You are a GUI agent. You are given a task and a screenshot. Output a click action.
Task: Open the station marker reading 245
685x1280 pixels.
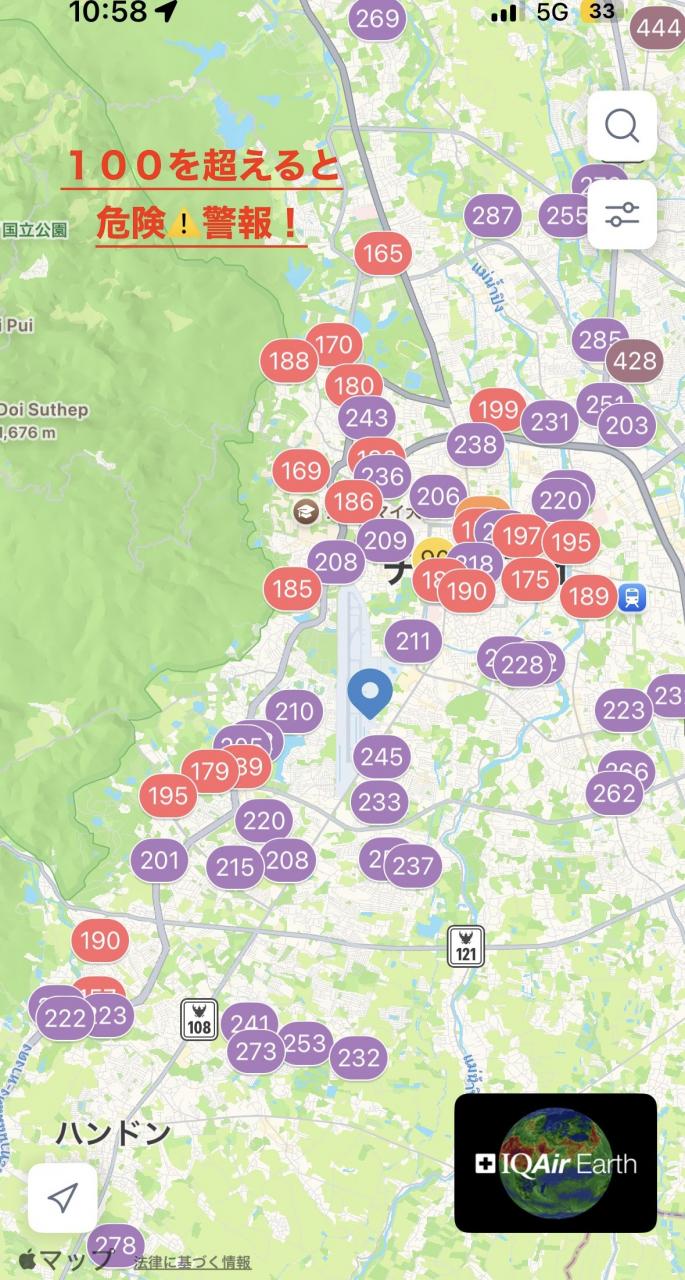click(381, 756)
